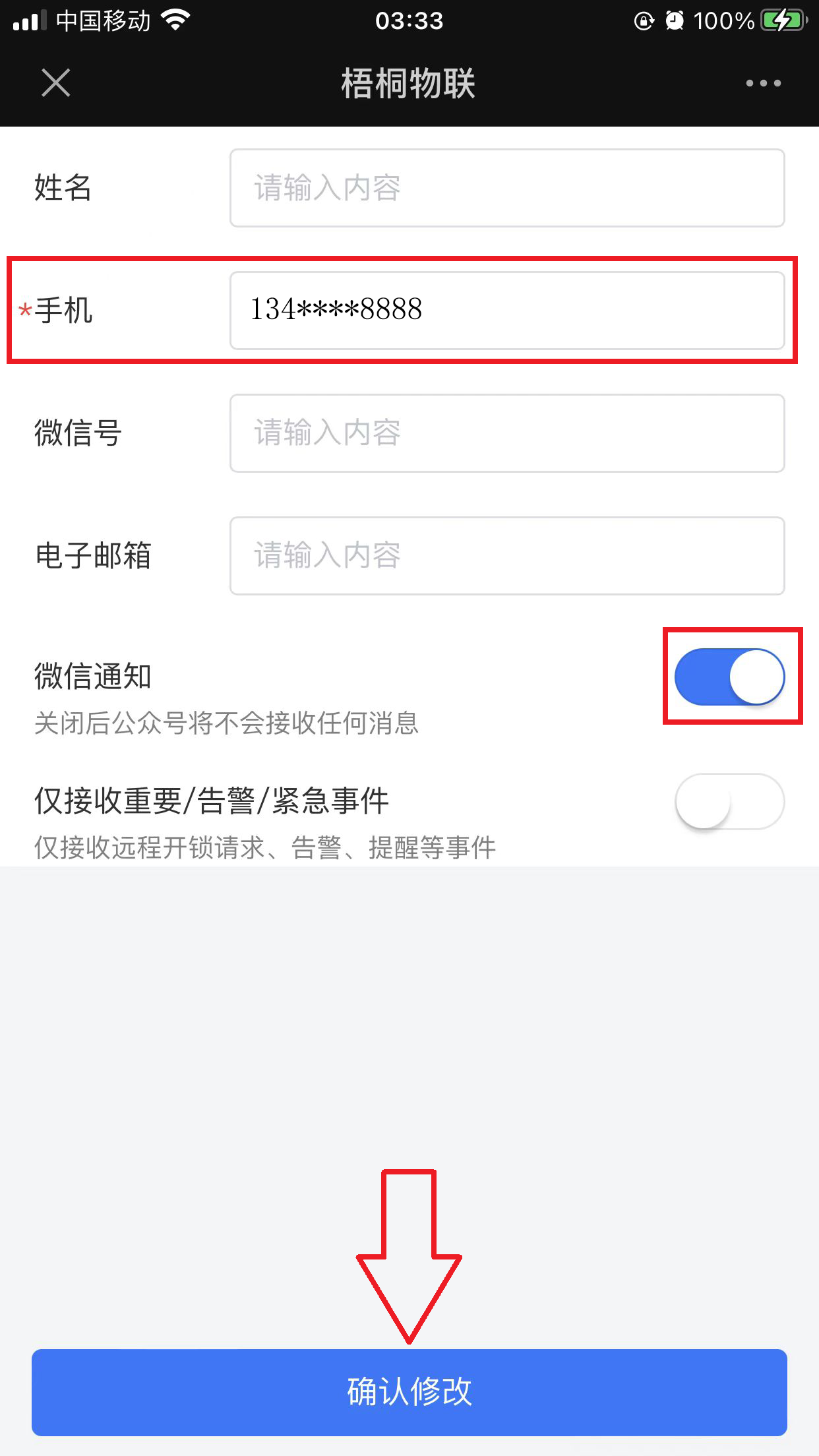The image size is (819, 1456).
Task: Tap the 确认修改 confirm button
Action: (409, 1392)
